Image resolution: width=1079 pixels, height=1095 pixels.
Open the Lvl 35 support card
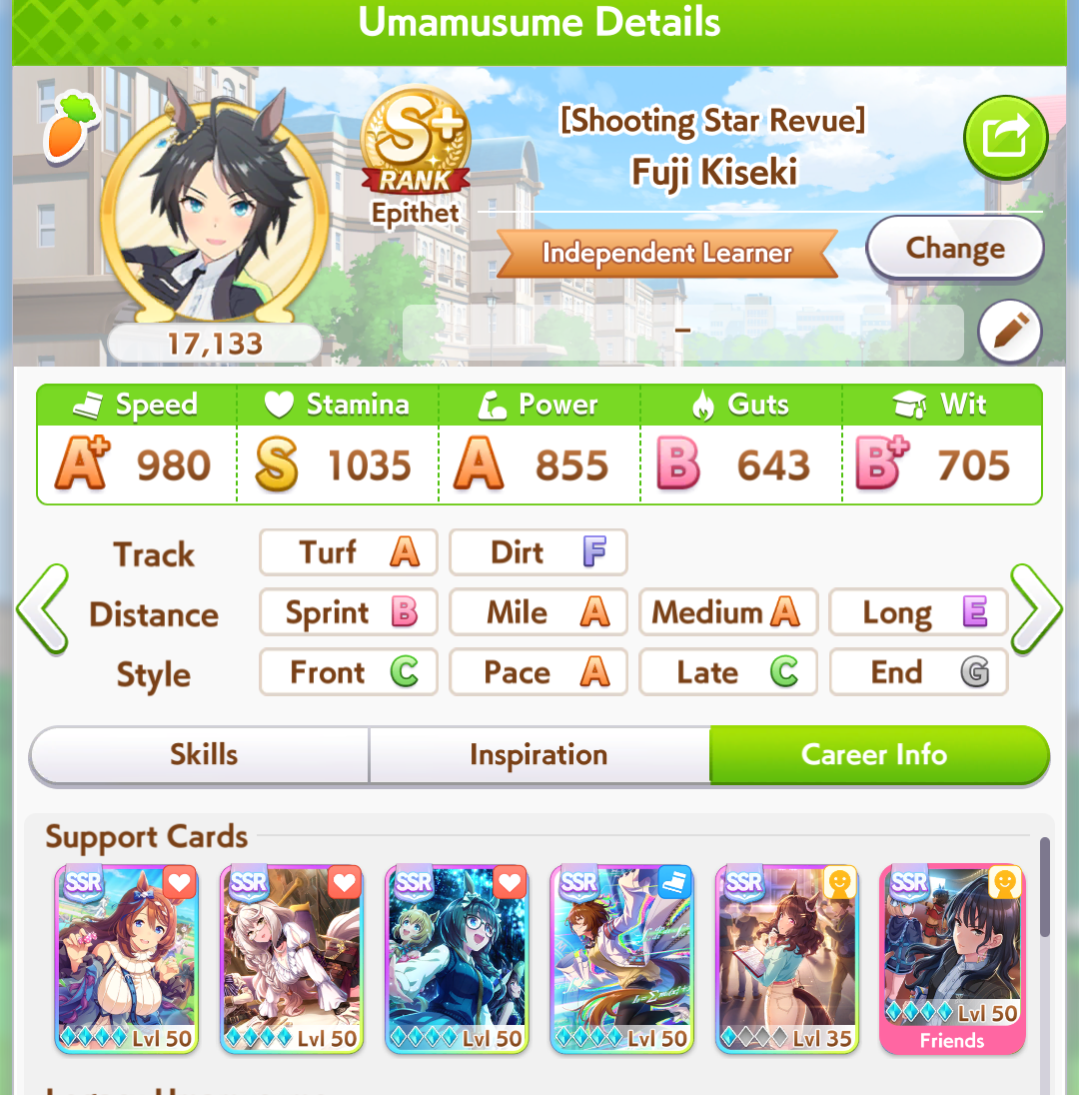(x=787, y=958)
